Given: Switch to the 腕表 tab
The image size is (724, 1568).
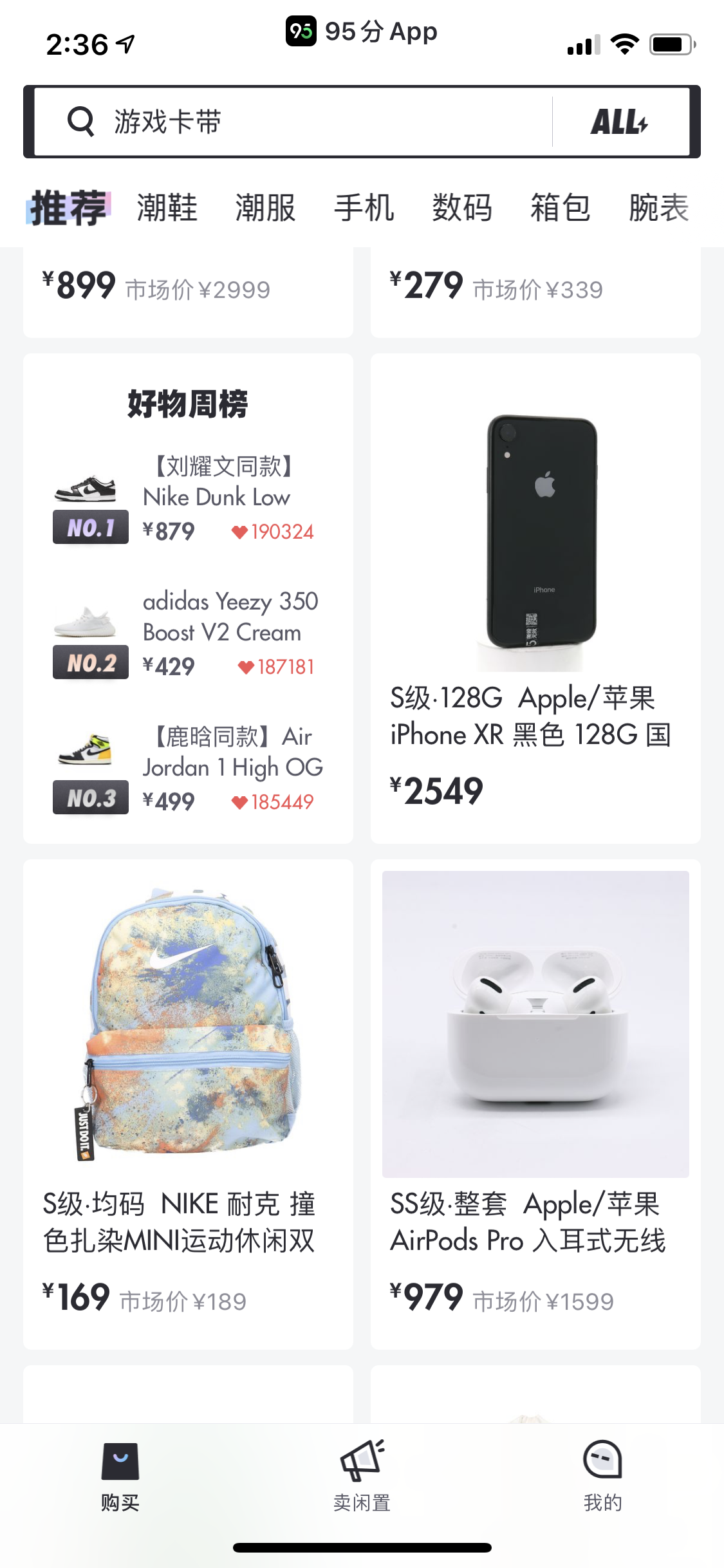Looking at the screenshot, I should (x=658, y=208).
